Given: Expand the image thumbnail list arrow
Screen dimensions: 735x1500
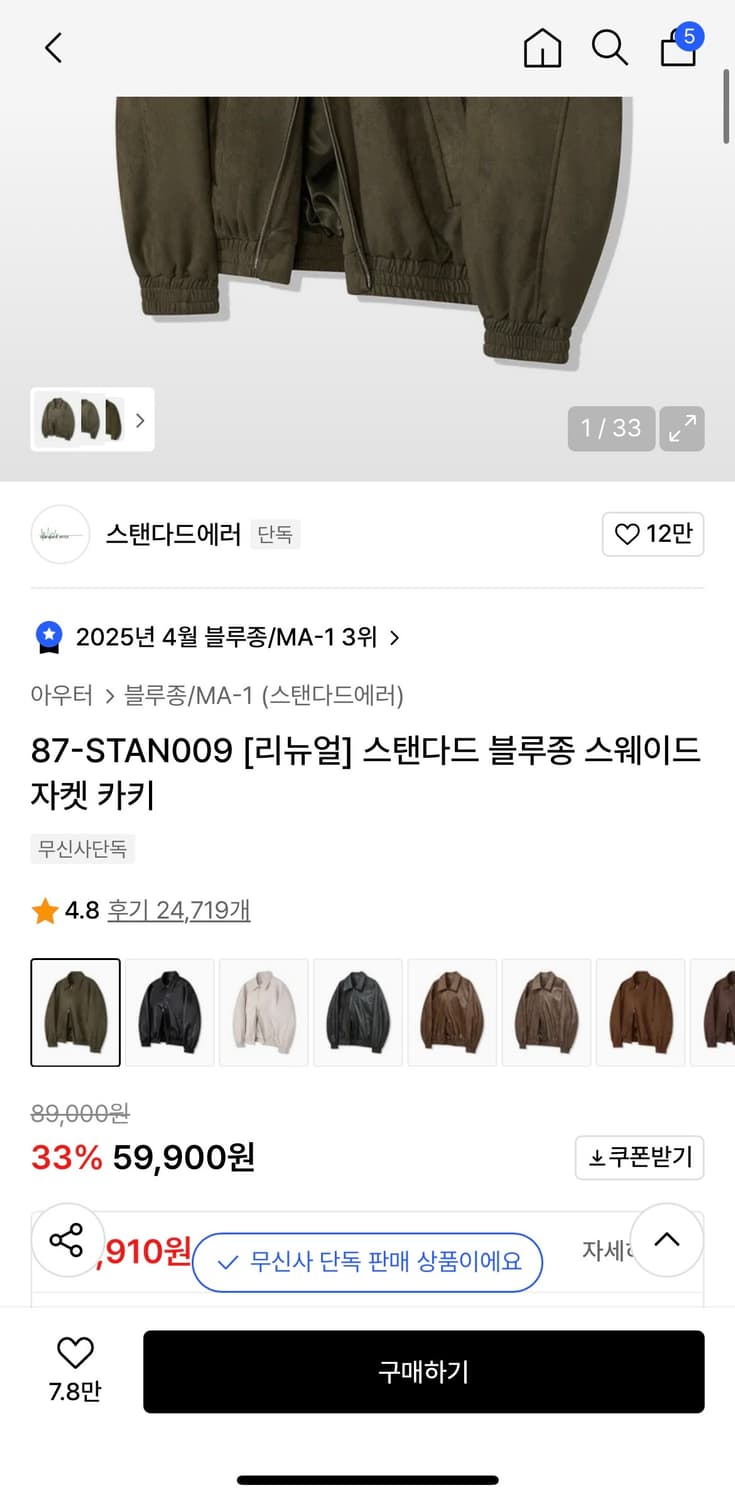Looking at the screenshot, I should [141, 420].
